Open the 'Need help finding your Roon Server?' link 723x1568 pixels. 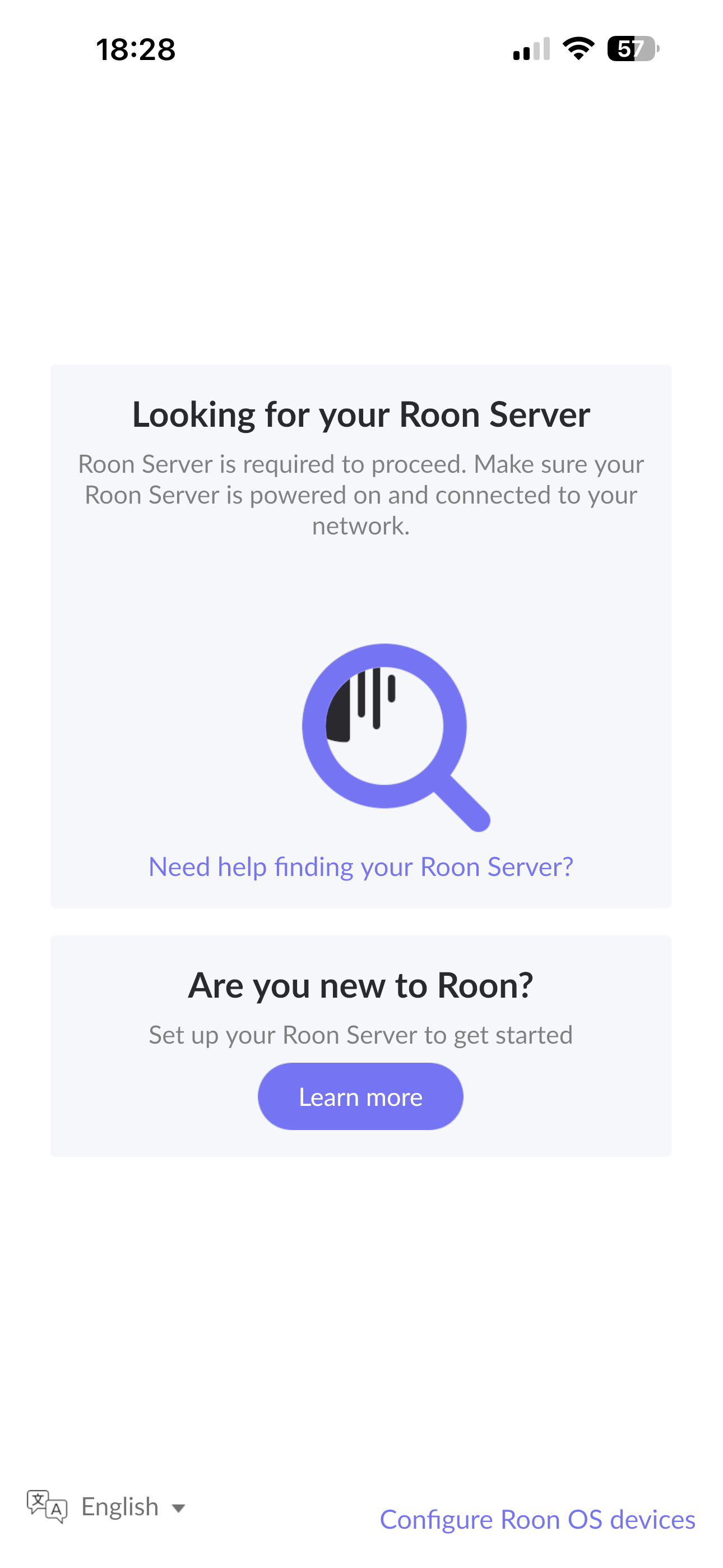[361, 867]
